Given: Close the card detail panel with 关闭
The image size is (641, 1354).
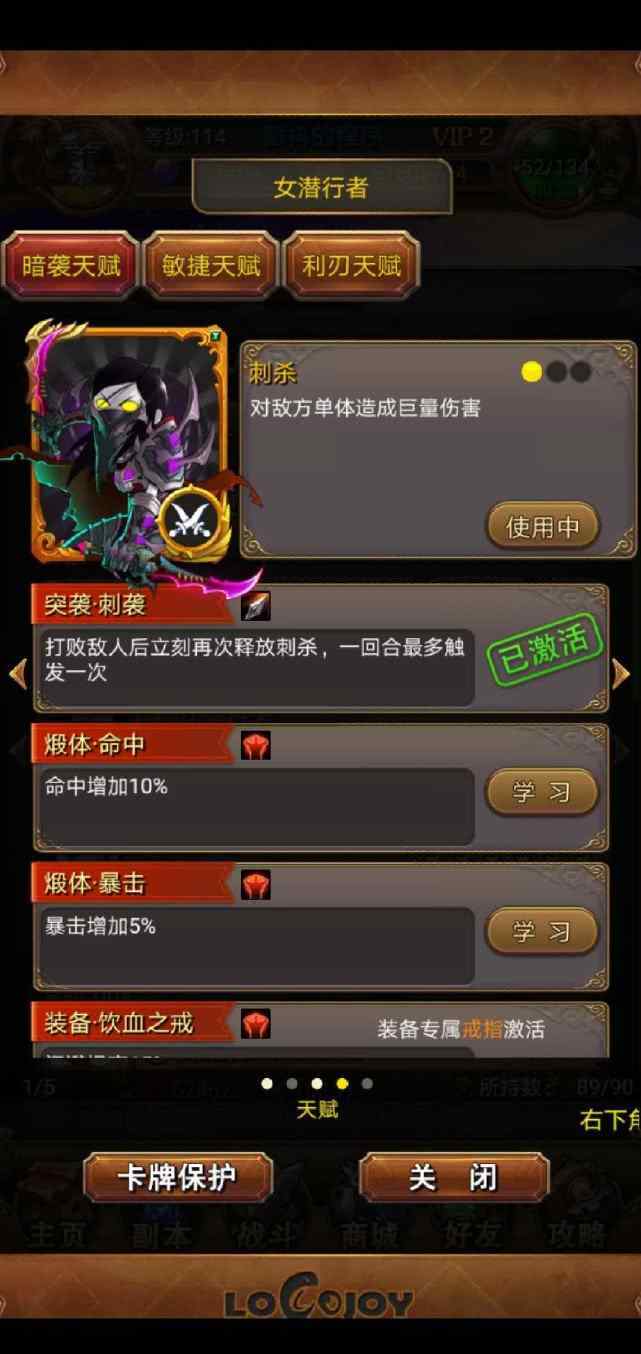Looking at the screenshot, I should pyautogui.click(x=454, y=1177).
